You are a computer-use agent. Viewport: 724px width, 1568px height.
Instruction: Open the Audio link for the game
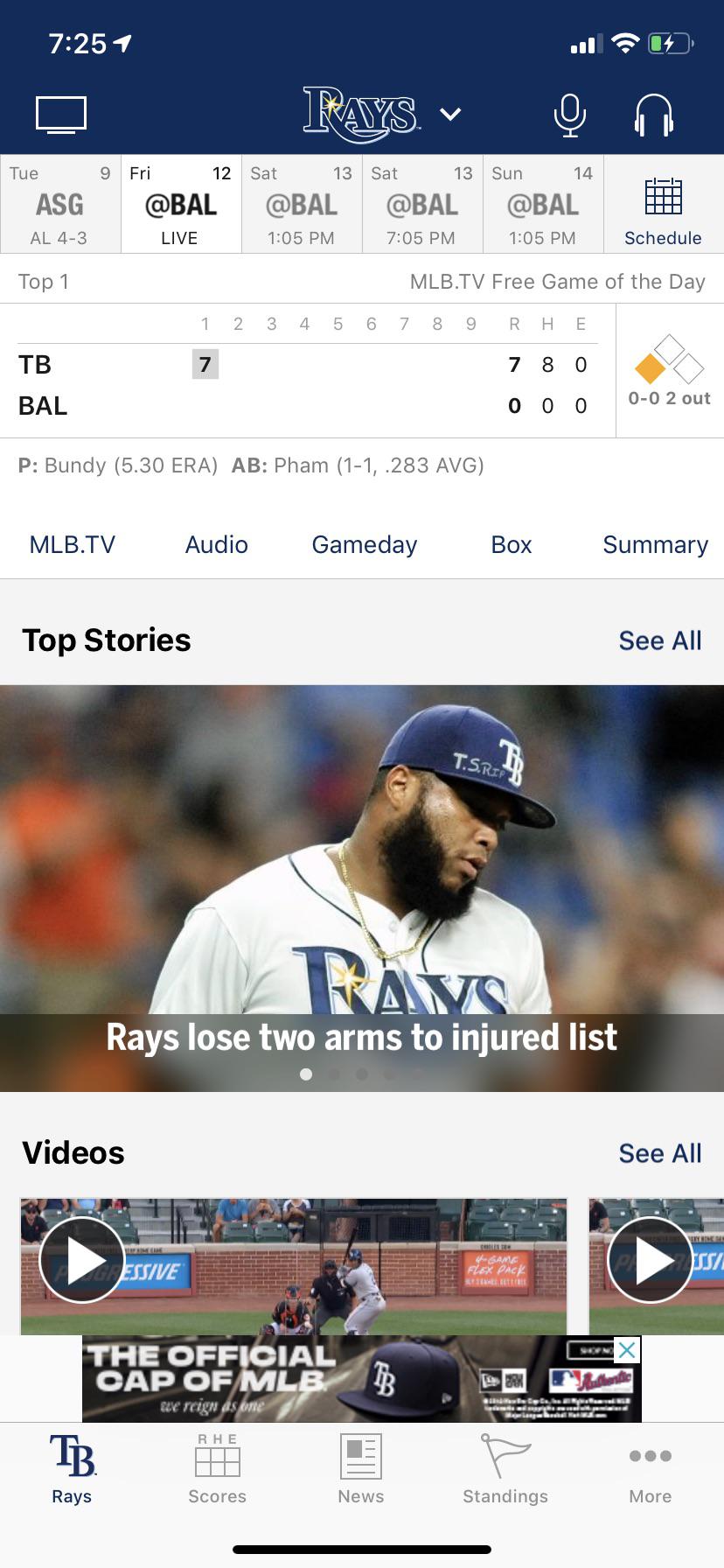pos(217,544)
